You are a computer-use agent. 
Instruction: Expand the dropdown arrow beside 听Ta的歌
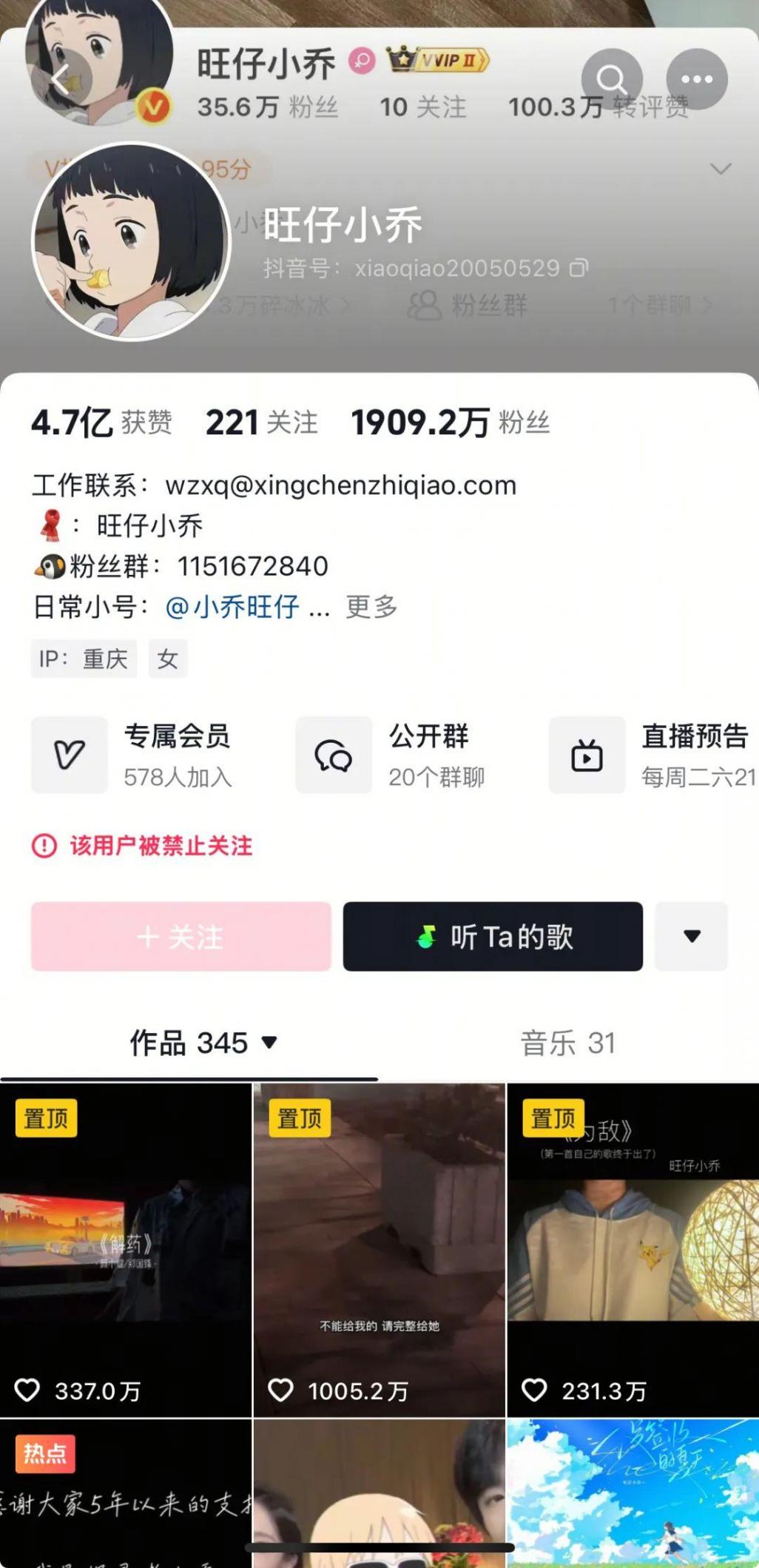pyautogui.click(x=691, y=937)
